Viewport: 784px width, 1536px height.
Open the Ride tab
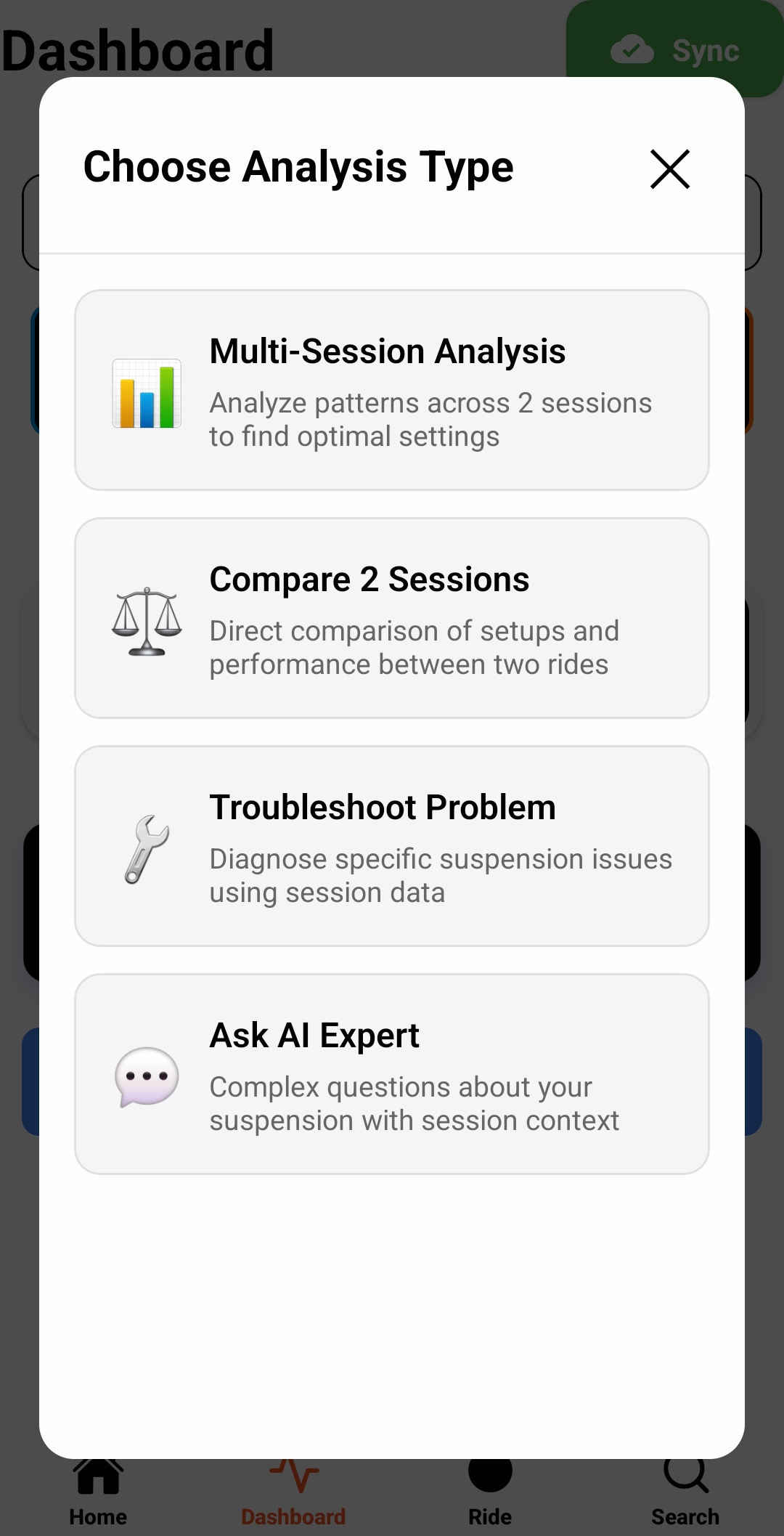[489, 1496]
